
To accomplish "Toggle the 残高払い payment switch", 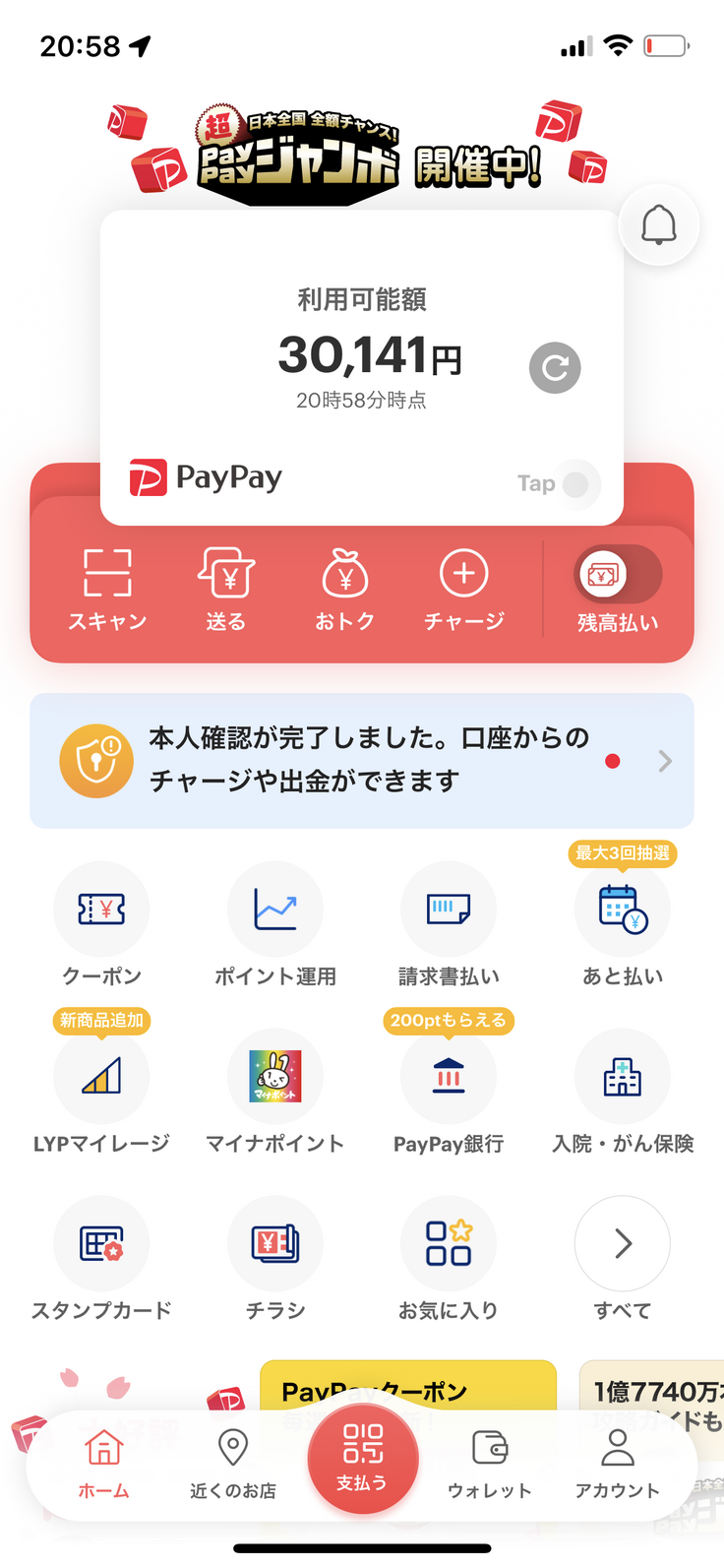I will (618, 575).
